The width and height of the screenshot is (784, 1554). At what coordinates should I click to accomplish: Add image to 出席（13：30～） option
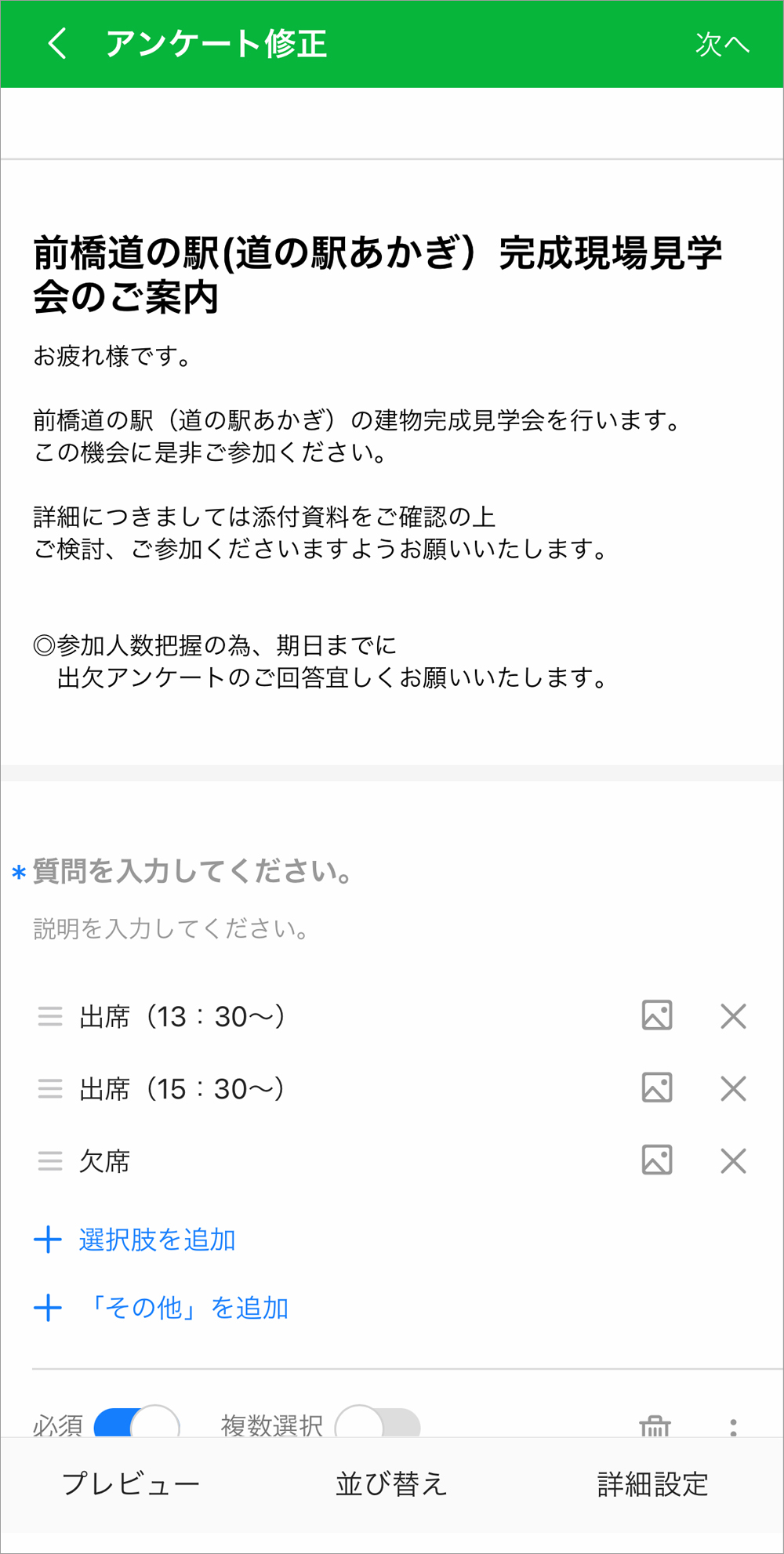(656, 1016)
